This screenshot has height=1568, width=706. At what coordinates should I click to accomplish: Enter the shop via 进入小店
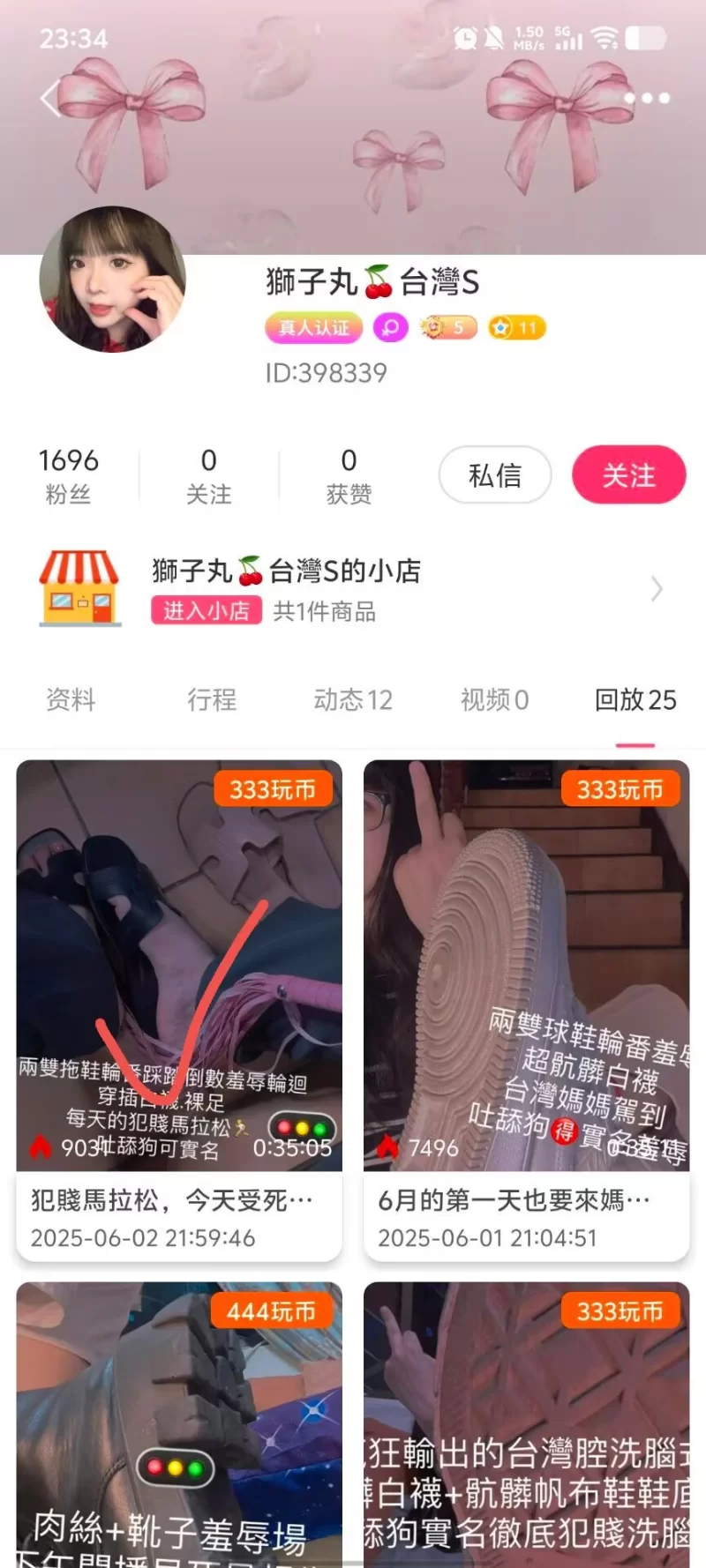click(x=206, y=610)
